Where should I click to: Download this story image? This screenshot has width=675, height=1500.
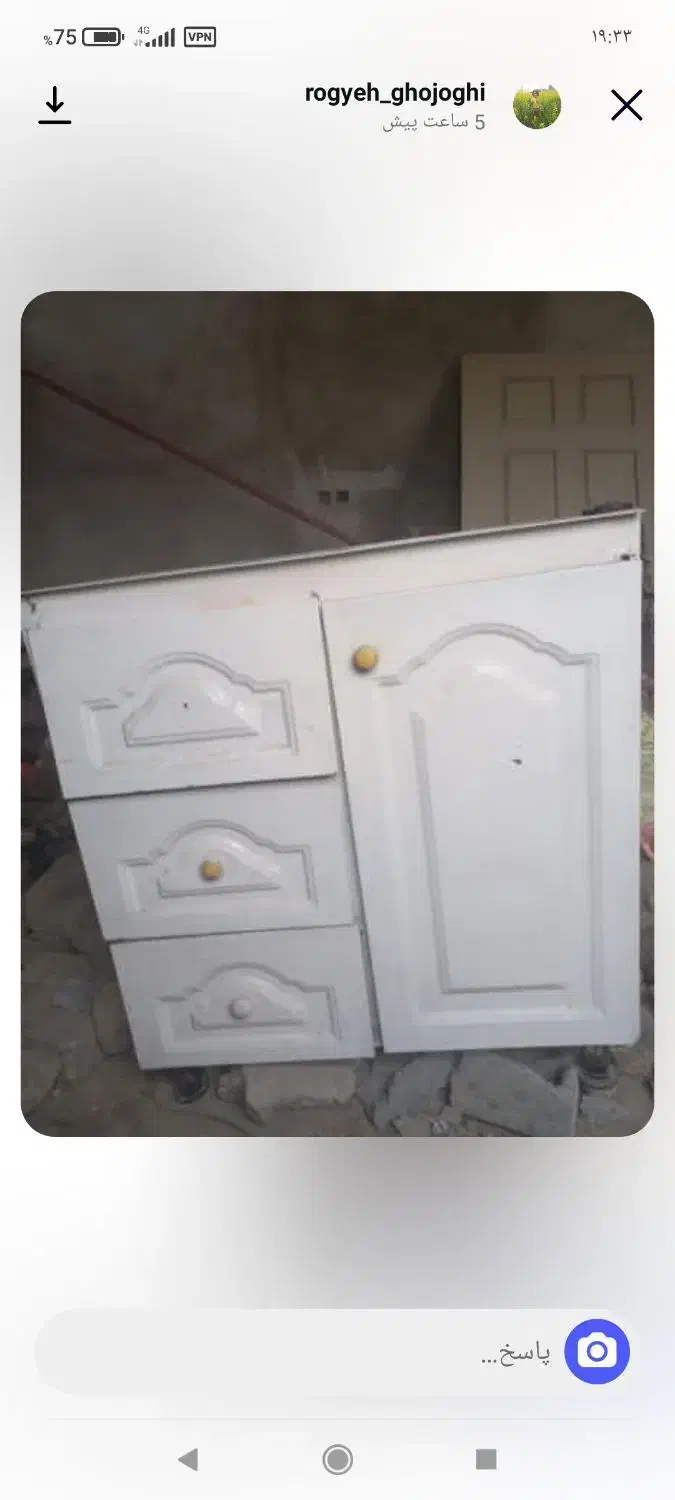[x=55, y=105]
